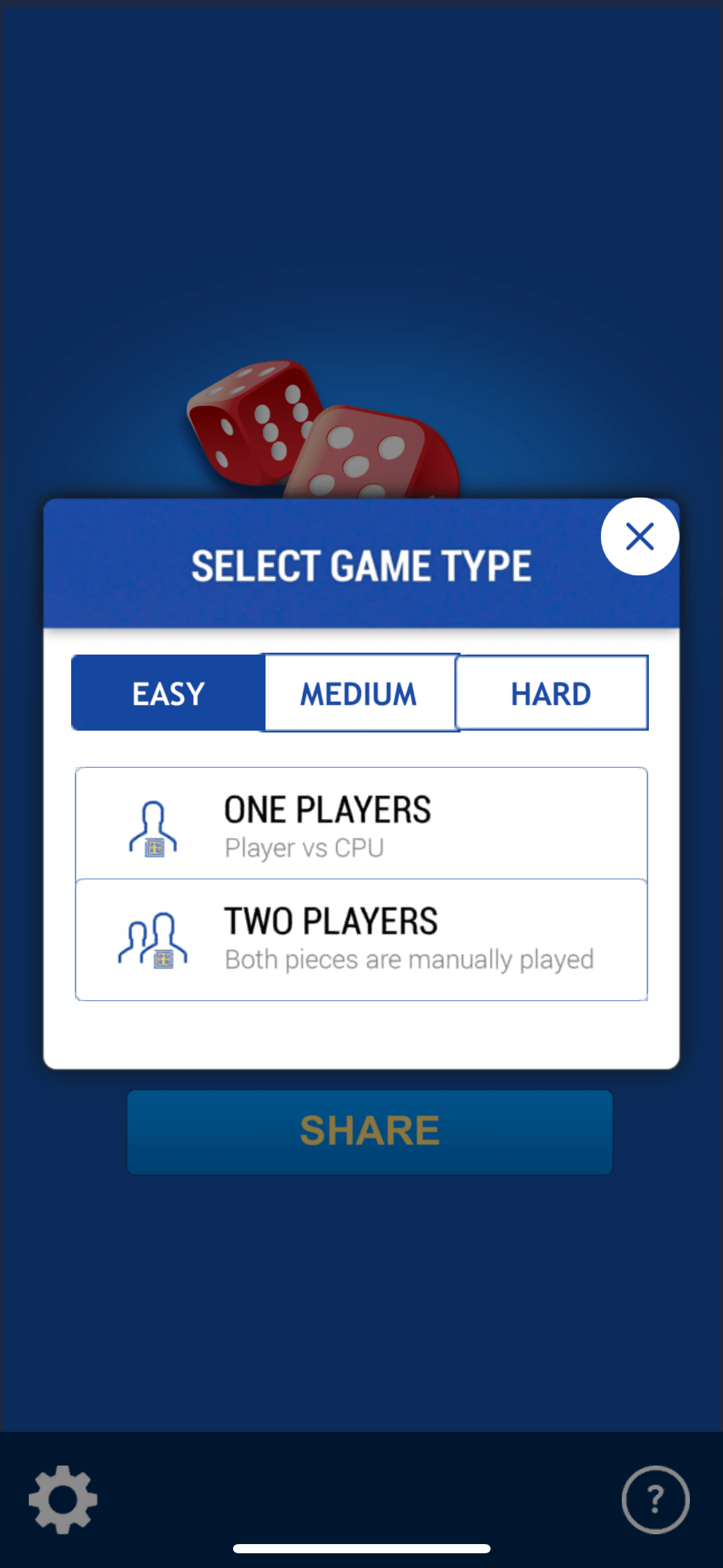The height and width of the screenshot is (1568, 723).
Task: Select Easy difficulty
Action: pos(168,693)
